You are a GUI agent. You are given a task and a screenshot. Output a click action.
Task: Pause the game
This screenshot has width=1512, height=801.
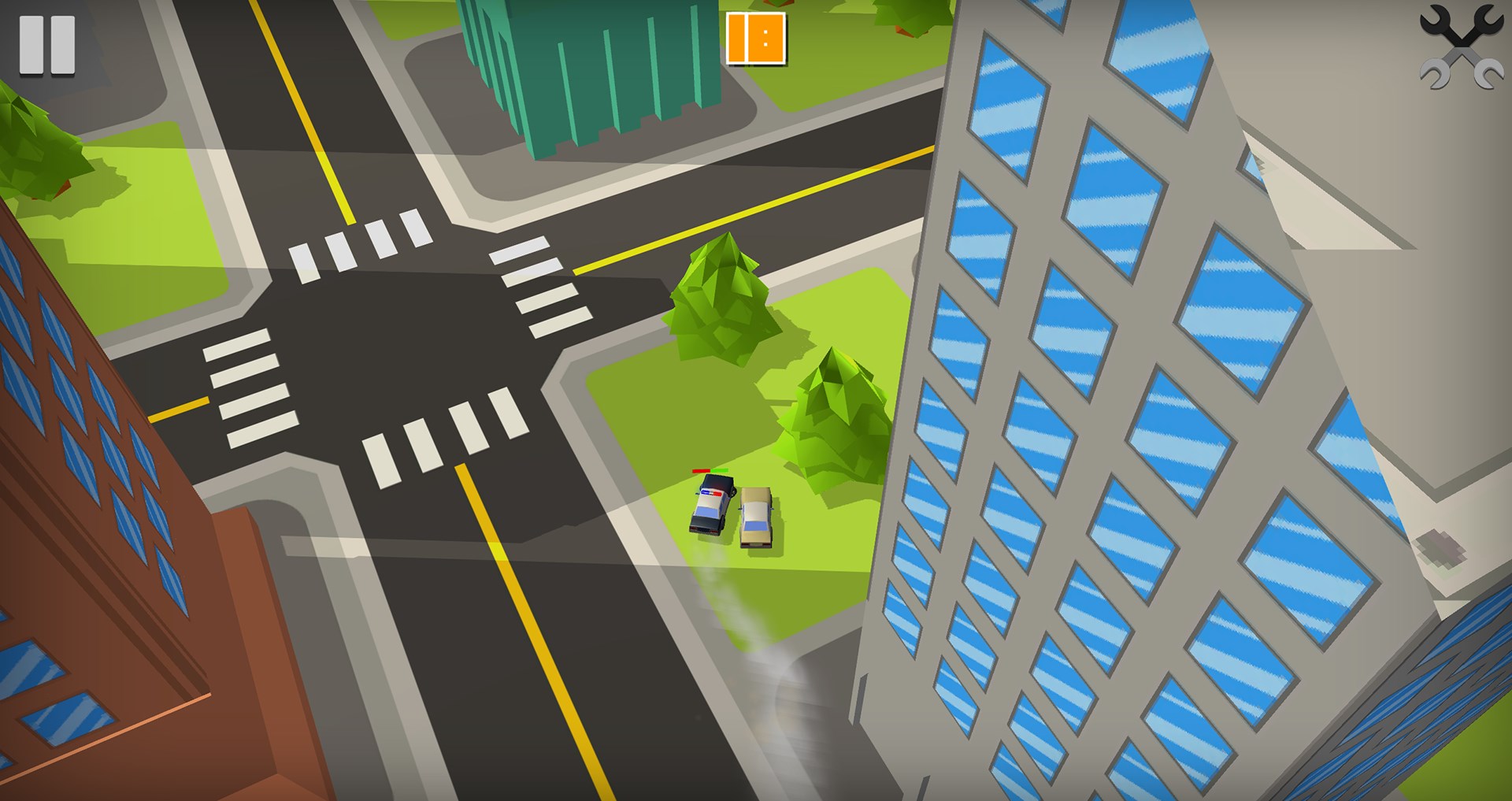(x=47, y=45)
